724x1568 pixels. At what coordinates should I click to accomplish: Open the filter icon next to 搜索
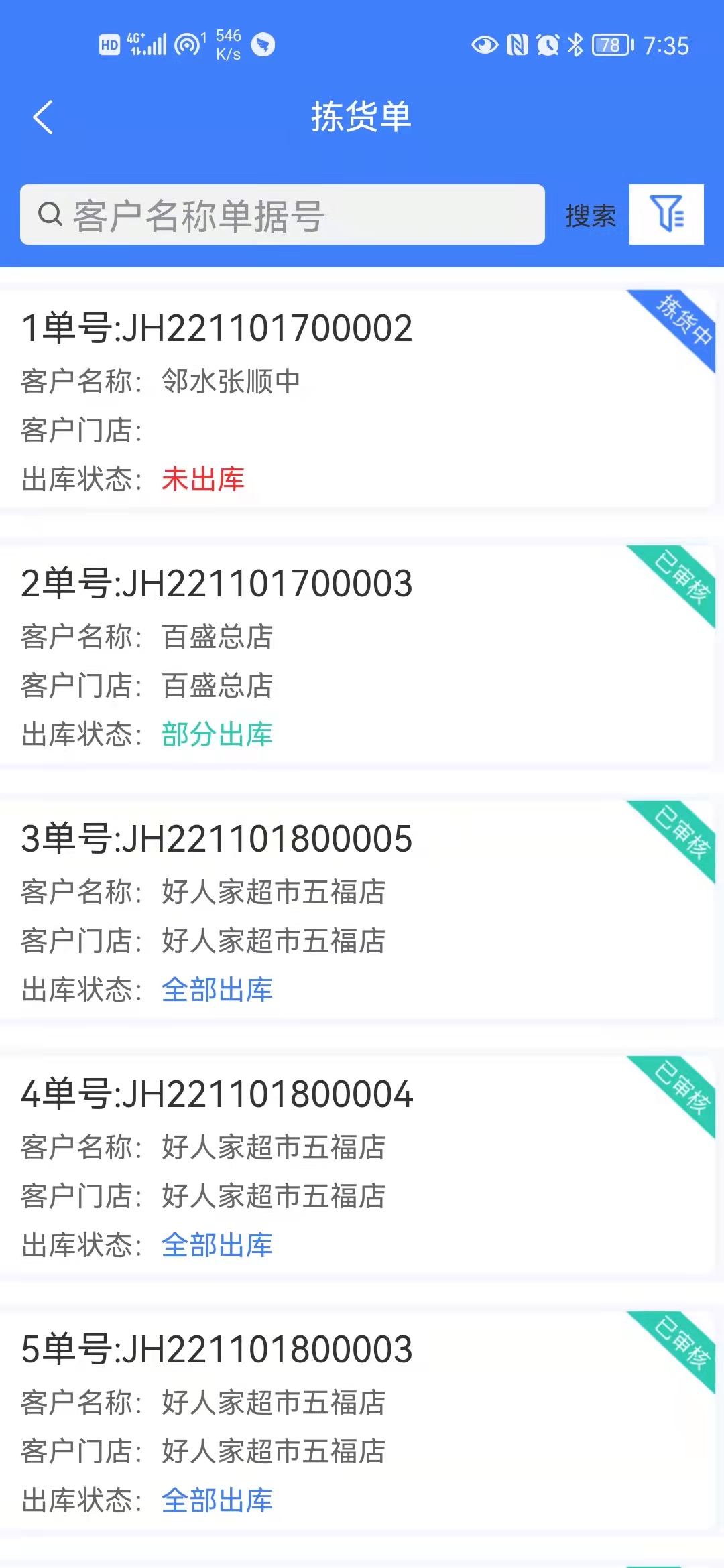click(x=666, y=214)
